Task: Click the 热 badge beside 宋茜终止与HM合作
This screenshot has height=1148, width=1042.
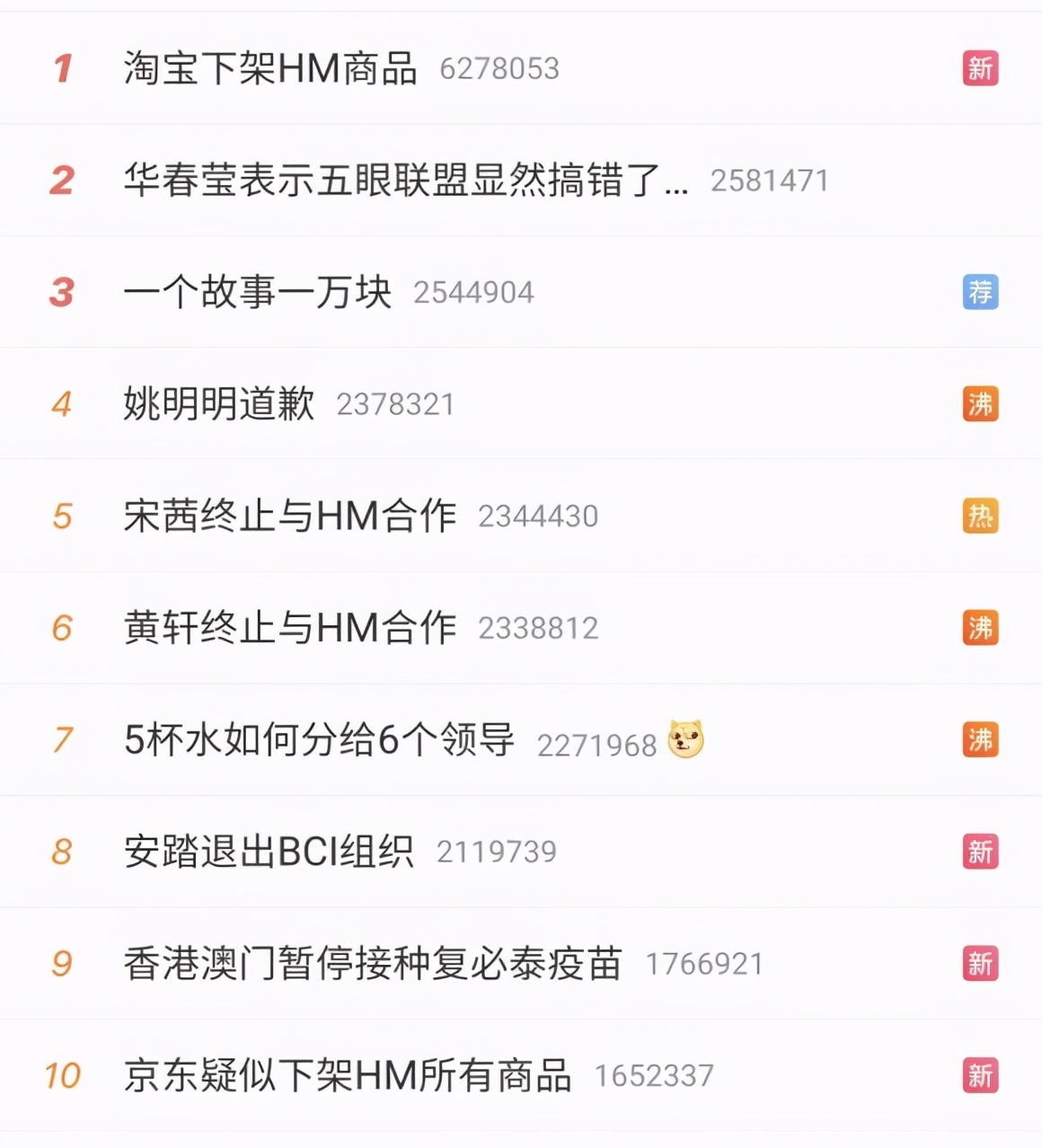Action: (981, 516)
